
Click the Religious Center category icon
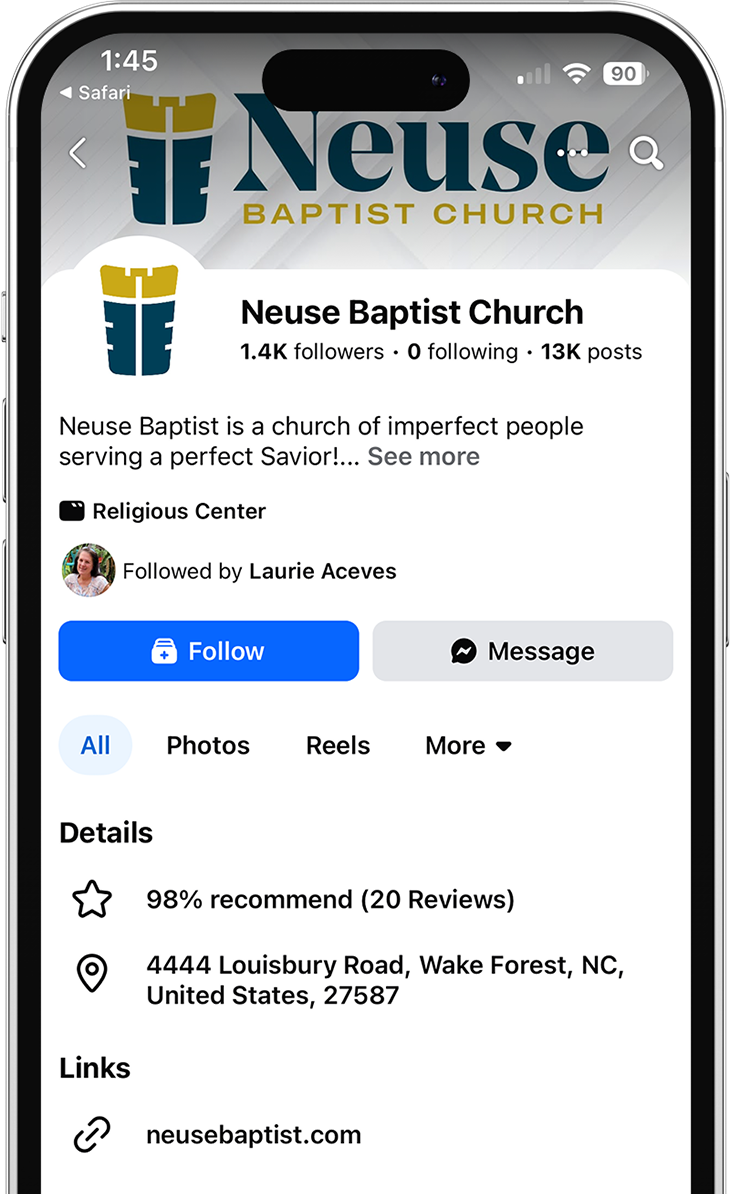click(71, 510)
